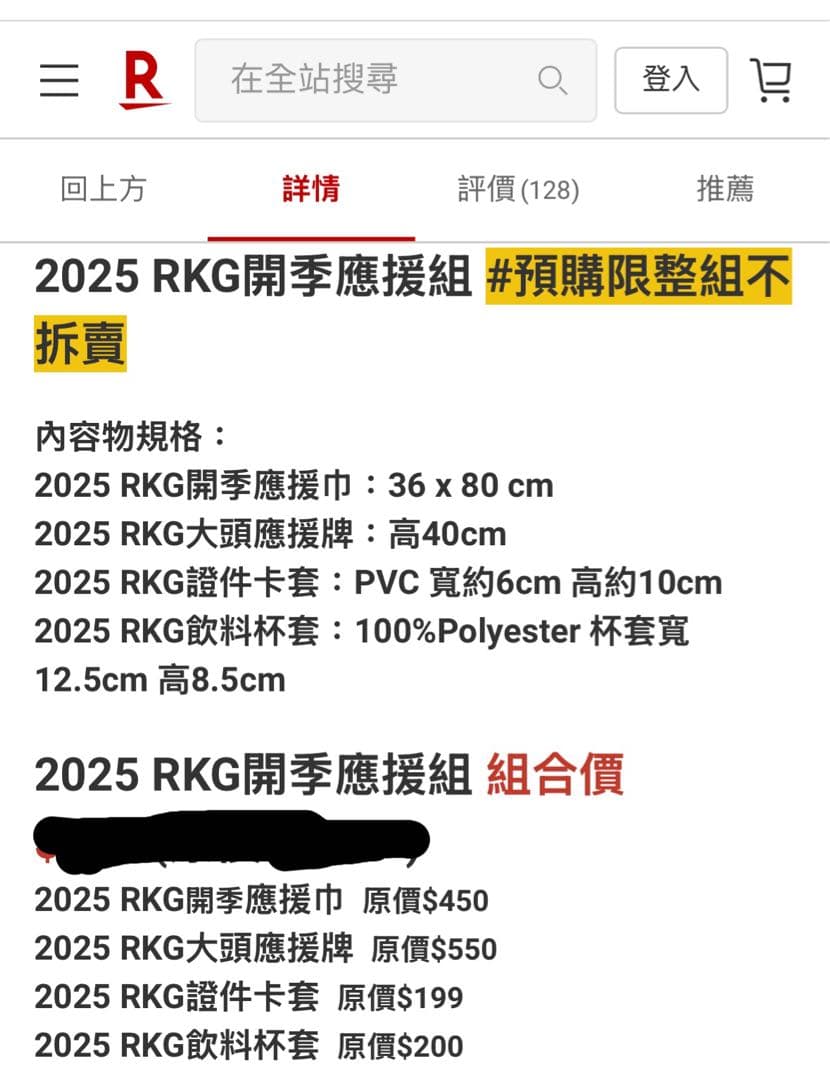Jump back to top with 回上方

[x=103, y=189]
